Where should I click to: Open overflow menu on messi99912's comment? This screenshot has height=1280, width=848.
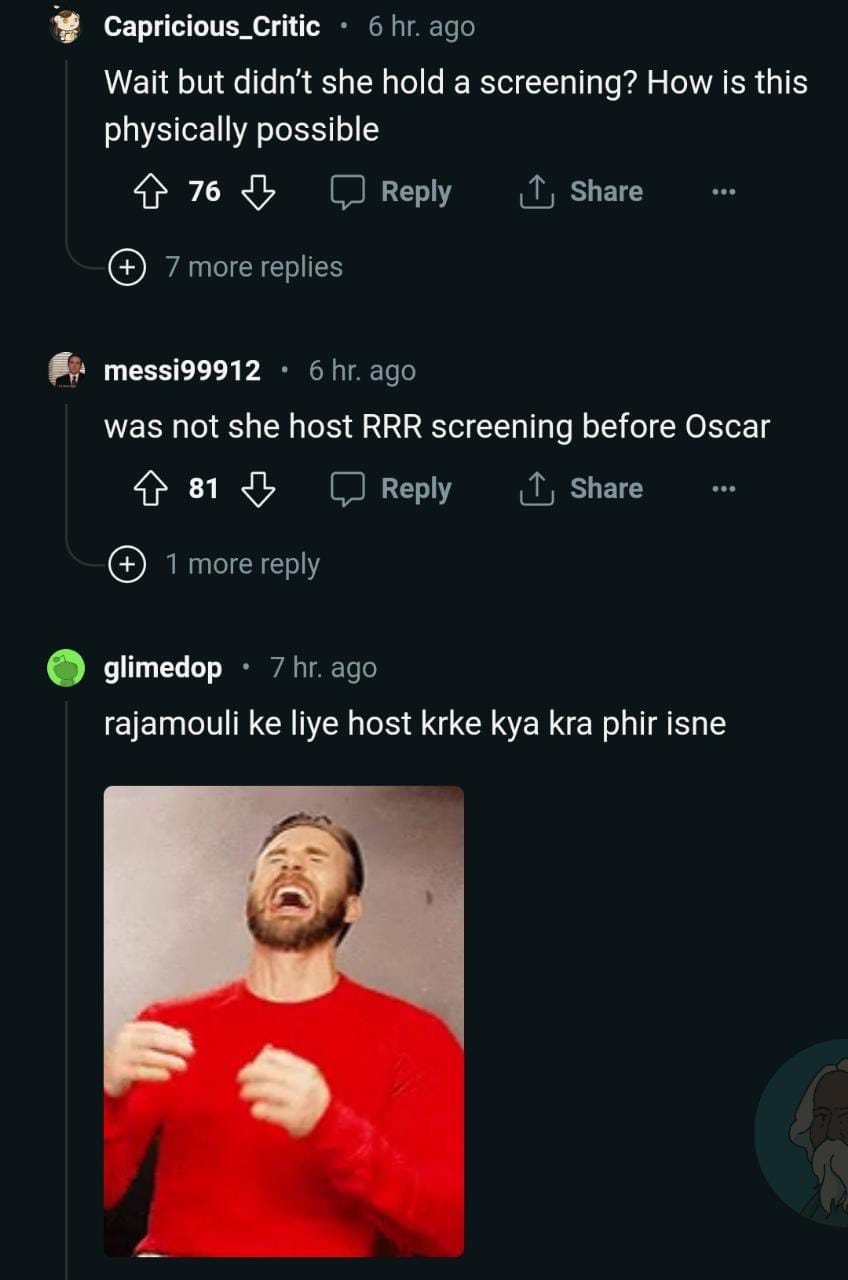point(724,488)
